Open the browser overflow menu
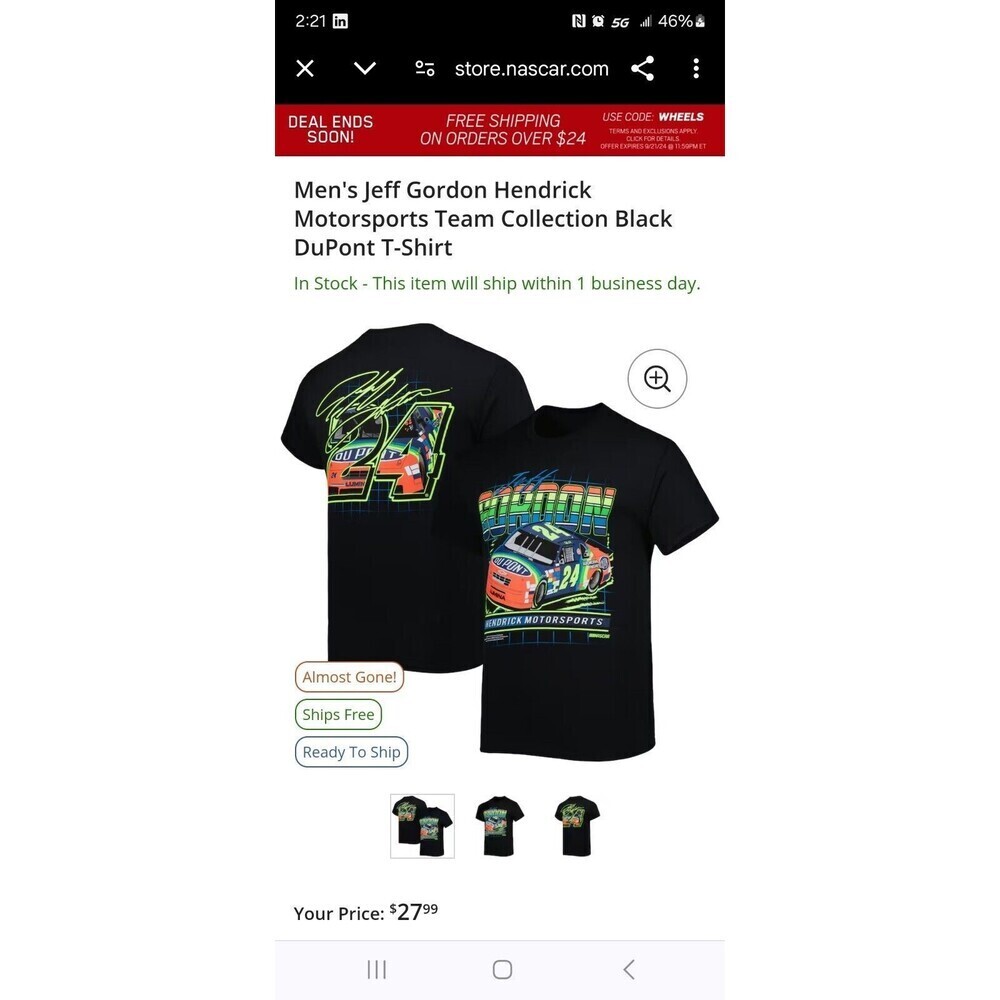Image resolution: width=1000 pixels, height=1000 pixels. click(x=696, y=68)
